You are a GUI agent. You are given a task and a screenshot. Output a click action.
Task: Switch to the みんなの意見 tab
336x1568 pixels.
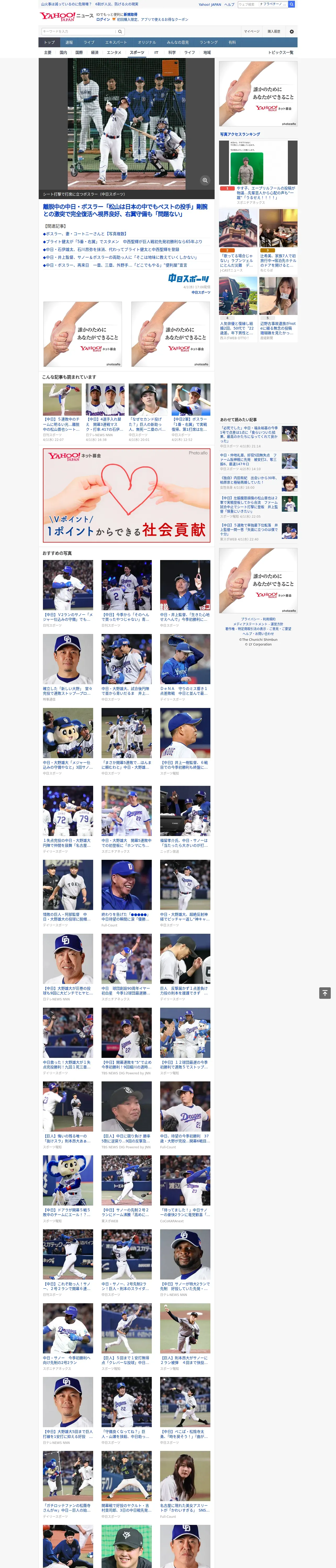177,43
